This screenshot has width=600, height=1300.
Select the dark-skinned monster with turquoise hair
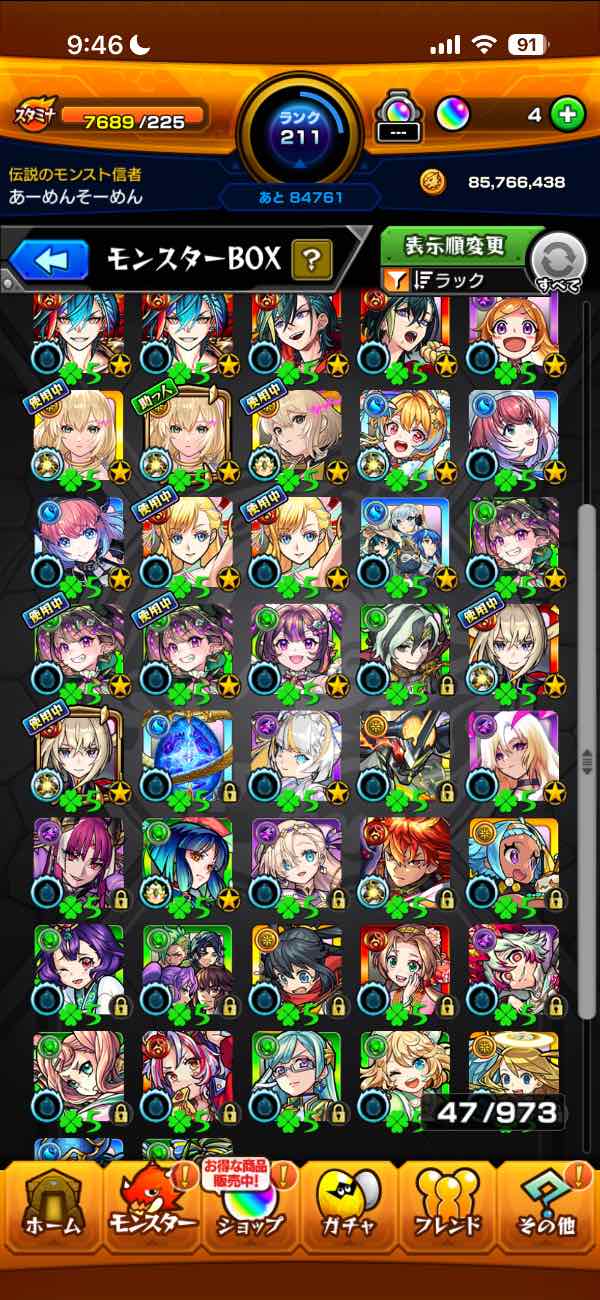pyautogui.click(x=513, y=867)
